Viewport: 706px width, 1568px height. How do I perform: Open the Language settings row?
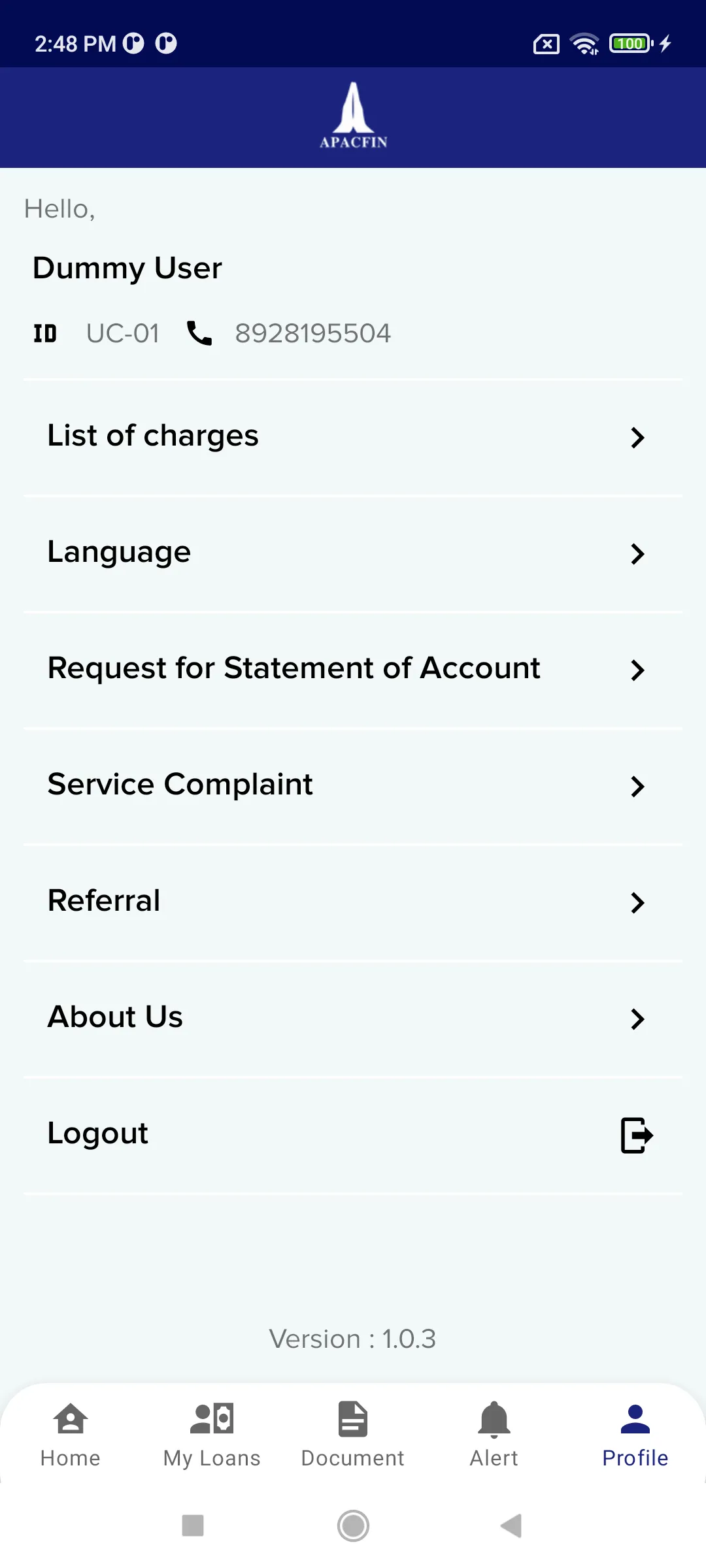coord(353,553)
